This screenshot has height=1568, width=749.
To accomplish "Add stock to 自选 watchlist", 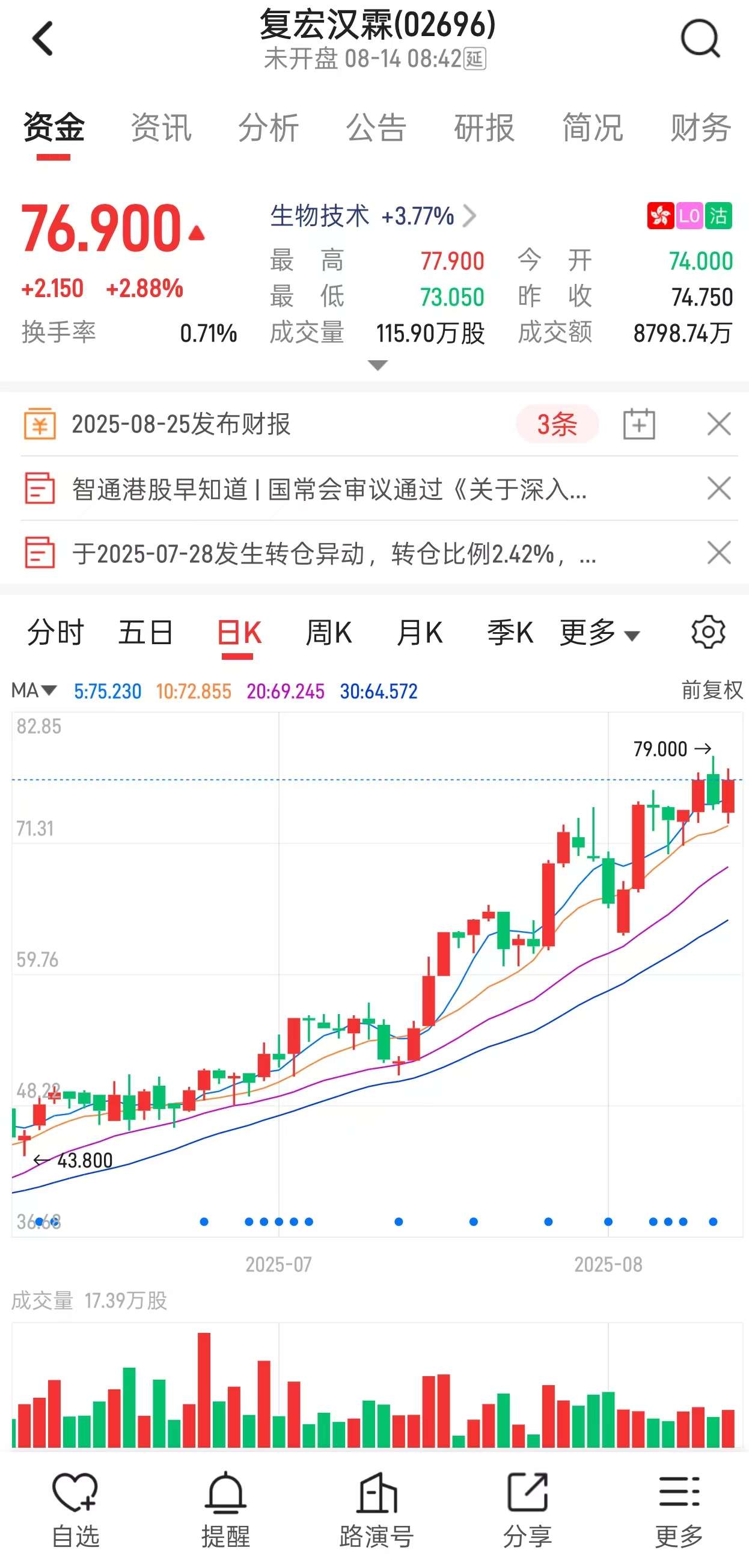I will [x=76, y=1510].
